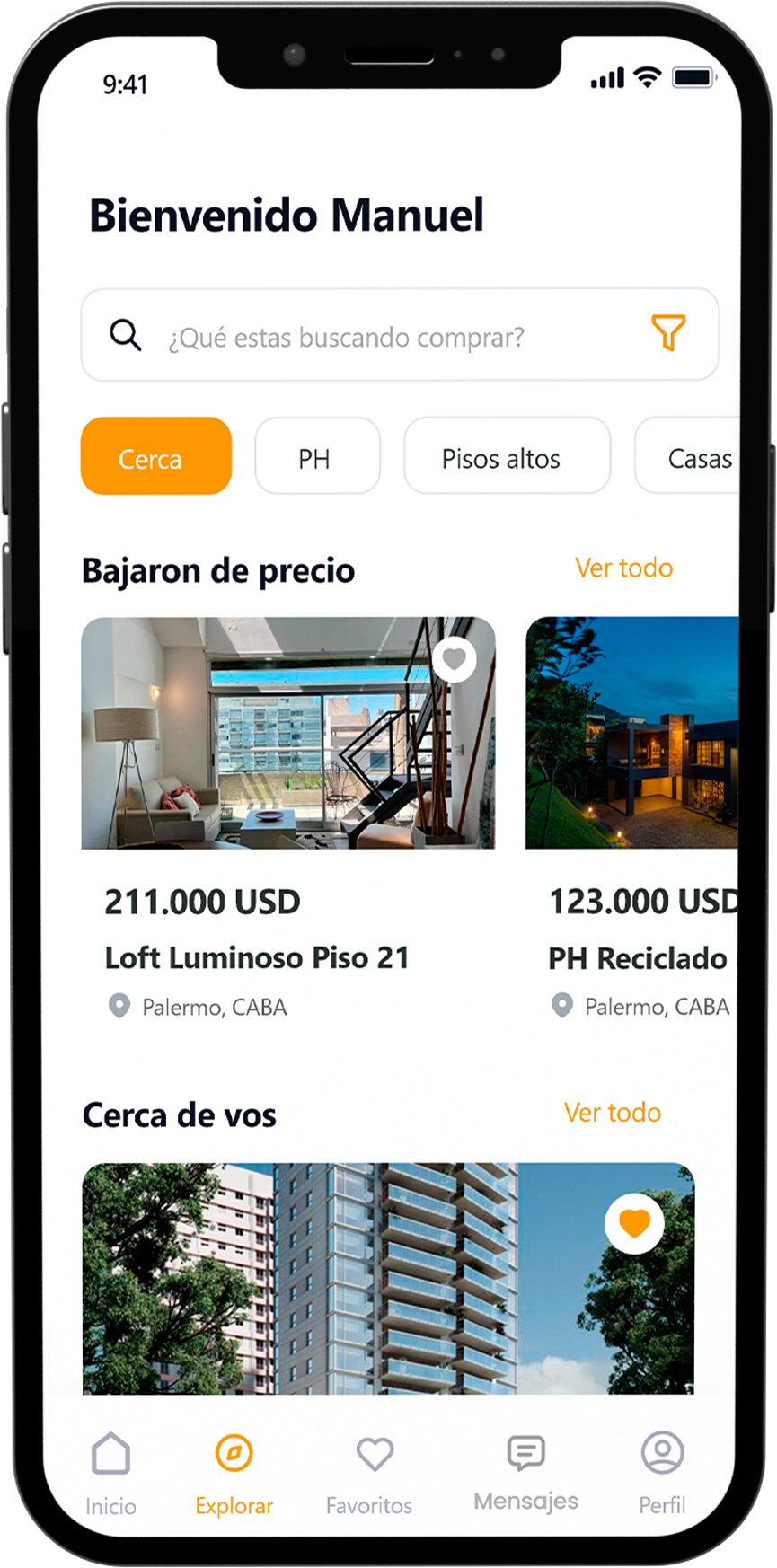Viewport: 777px width, 1568px height.
Task: Tap the property search field
Action: click(377, 337)
